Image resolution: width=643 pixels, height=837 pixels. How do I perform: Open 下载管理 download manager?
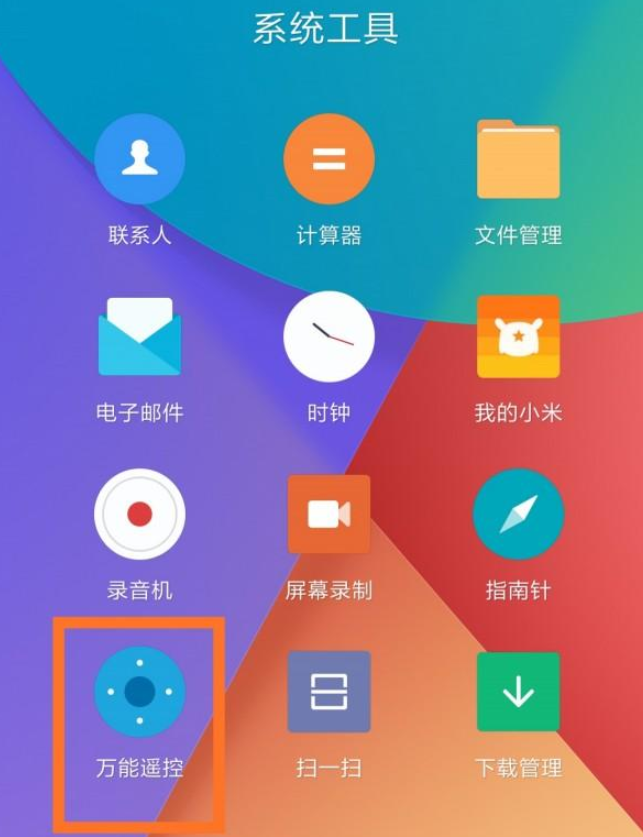click(517, 692)
